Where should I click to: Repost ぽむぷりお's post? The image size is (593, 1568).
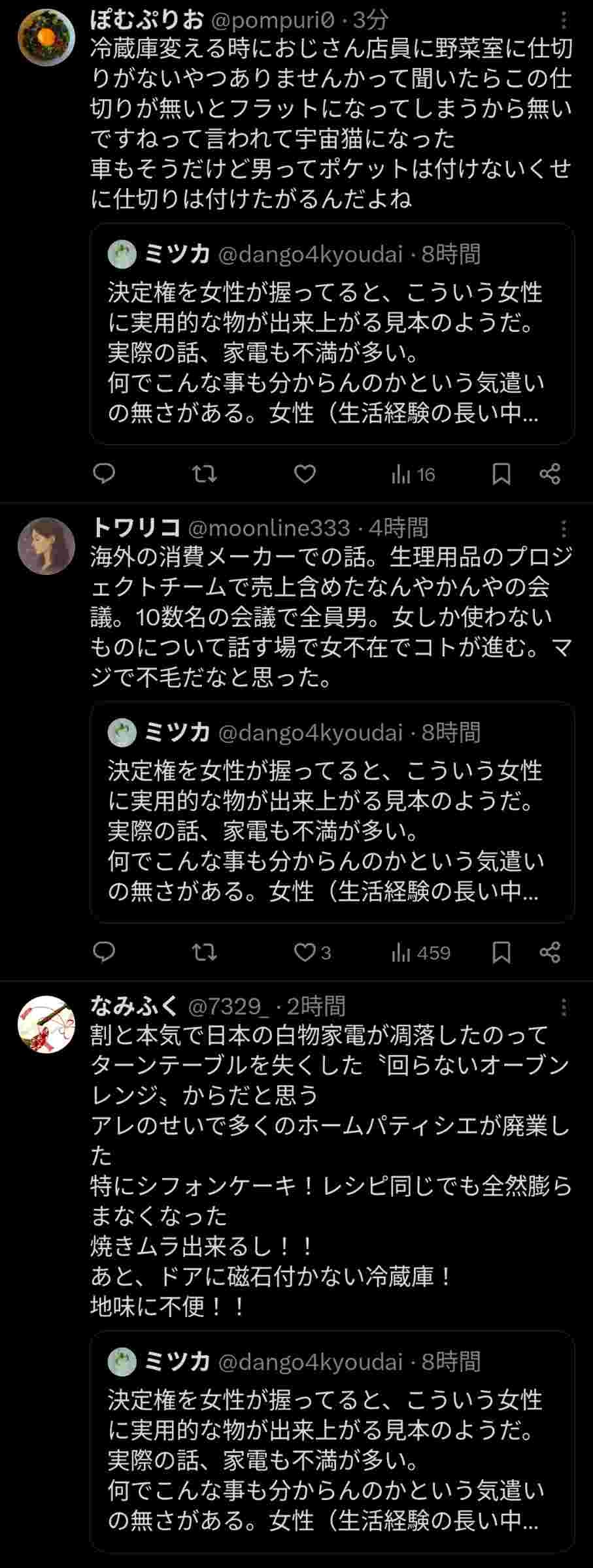pos(205,474)
